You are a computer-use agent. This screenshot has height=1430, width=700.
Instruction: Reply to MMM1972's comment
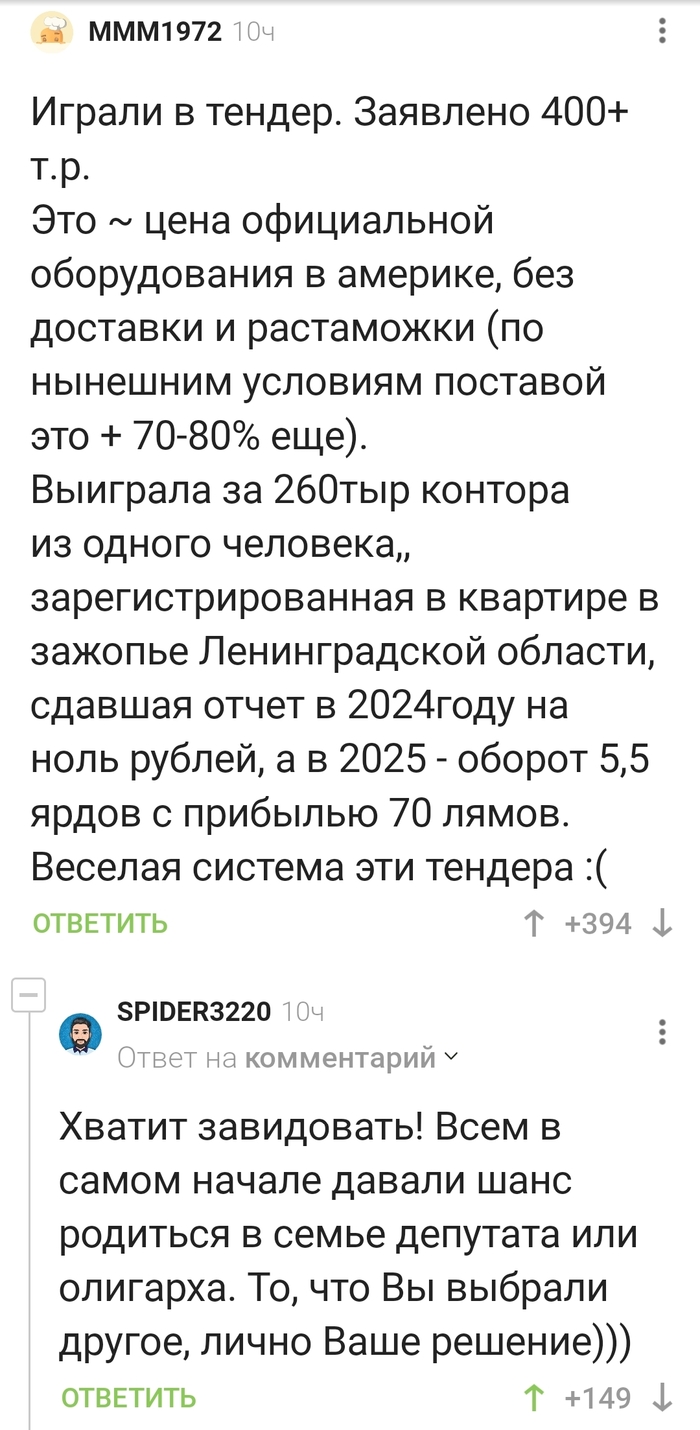pyautogui.click(x=100, y=923)
